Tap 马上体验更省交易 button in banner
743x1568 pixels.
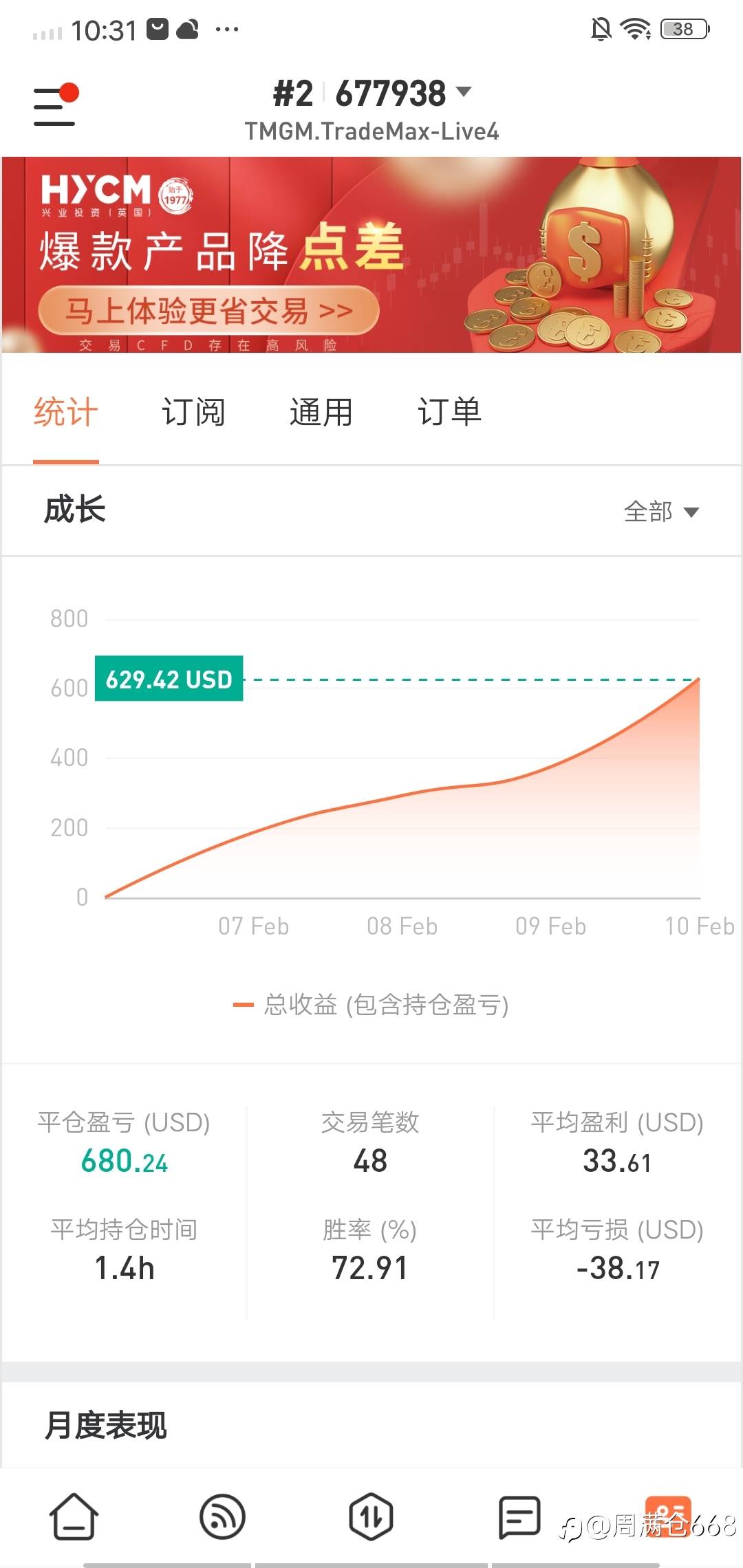click(208, 311)
